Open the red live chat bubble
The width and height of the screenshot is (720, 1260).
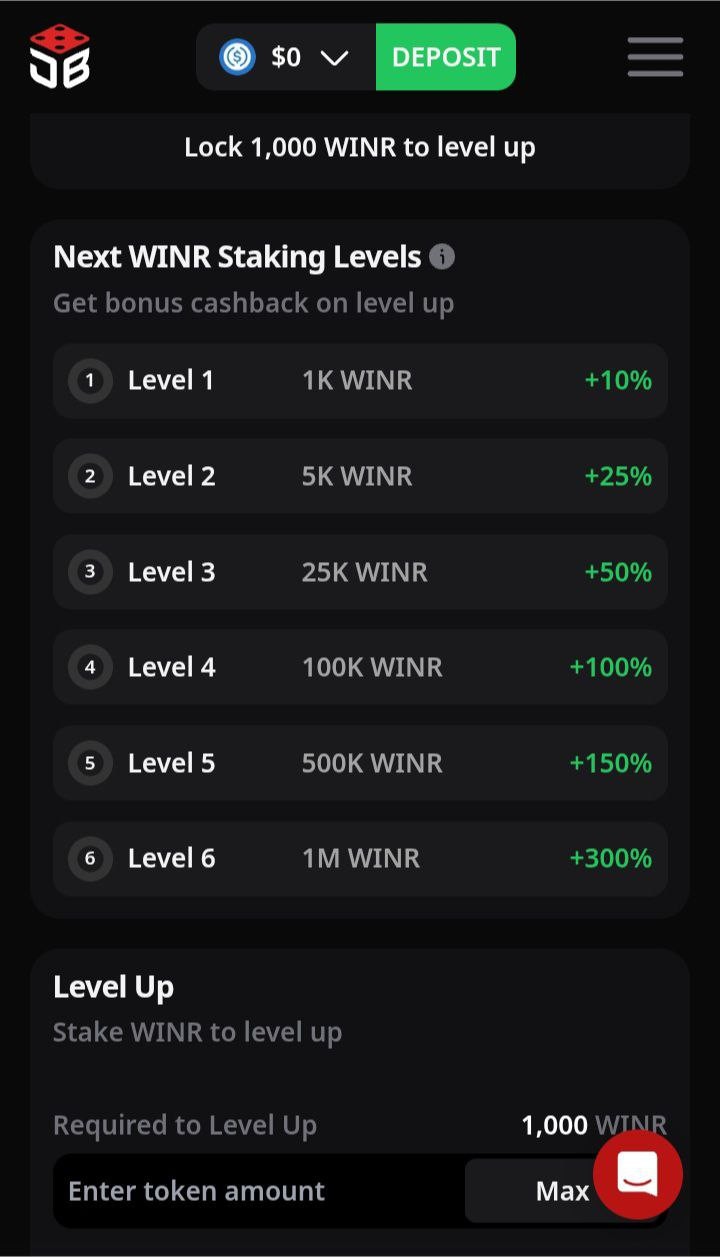tap(638, 1174)
